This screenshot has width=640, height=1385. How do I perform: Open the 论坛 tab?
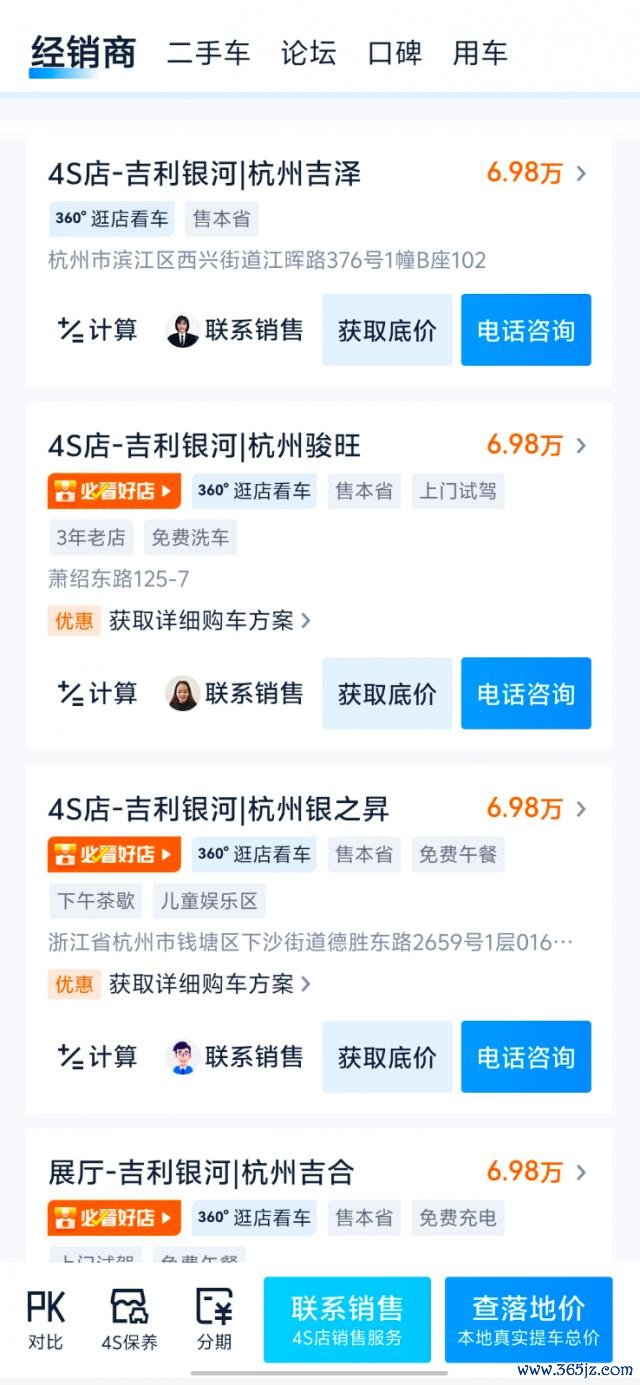coord(308,53)
